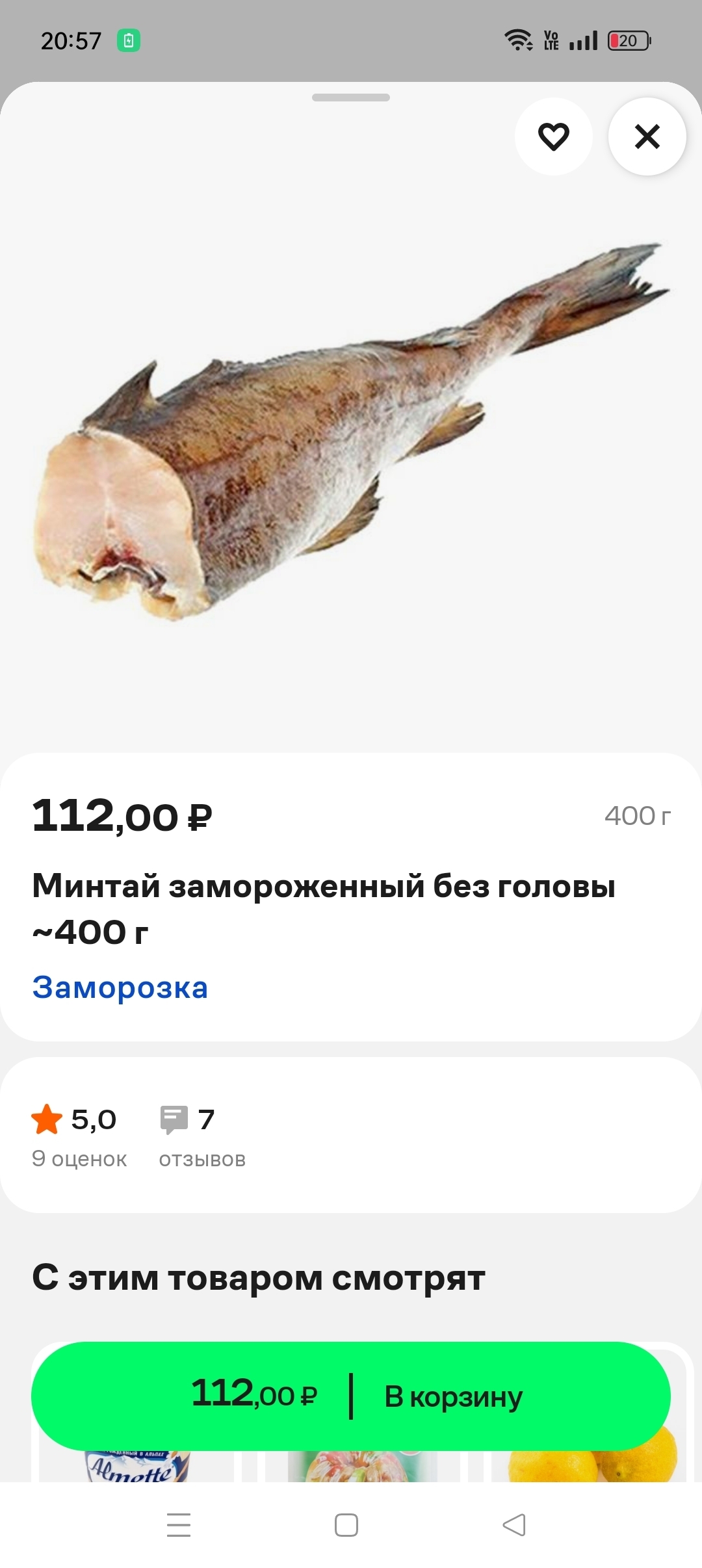Go back with the system back button

point(514,1524)
